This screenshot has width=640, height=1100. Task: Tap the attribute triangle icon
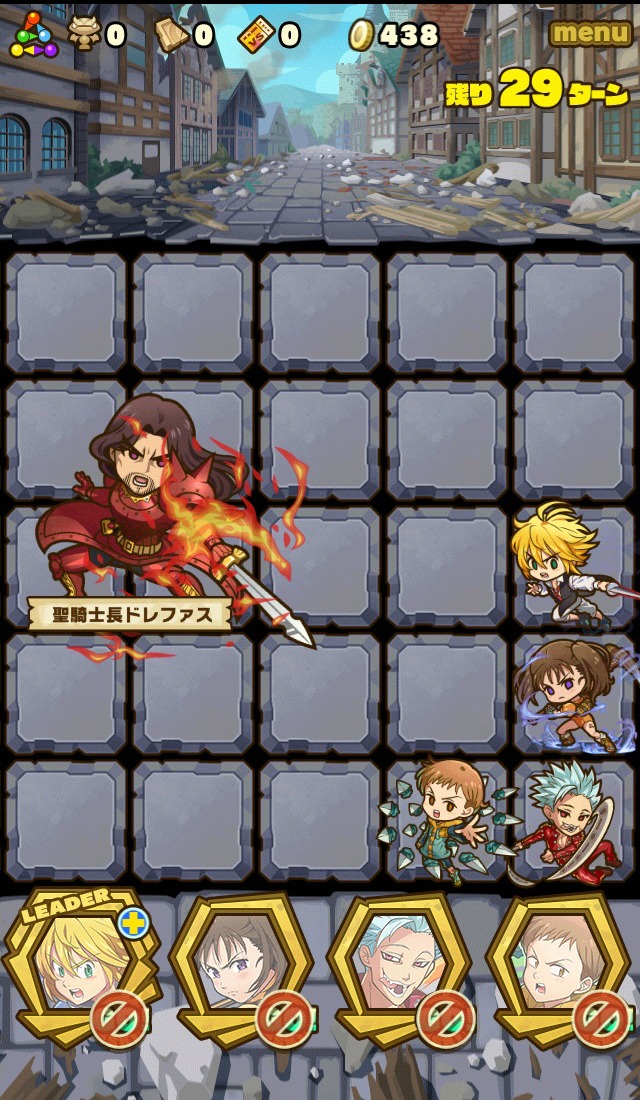click(x=33, y=36)
